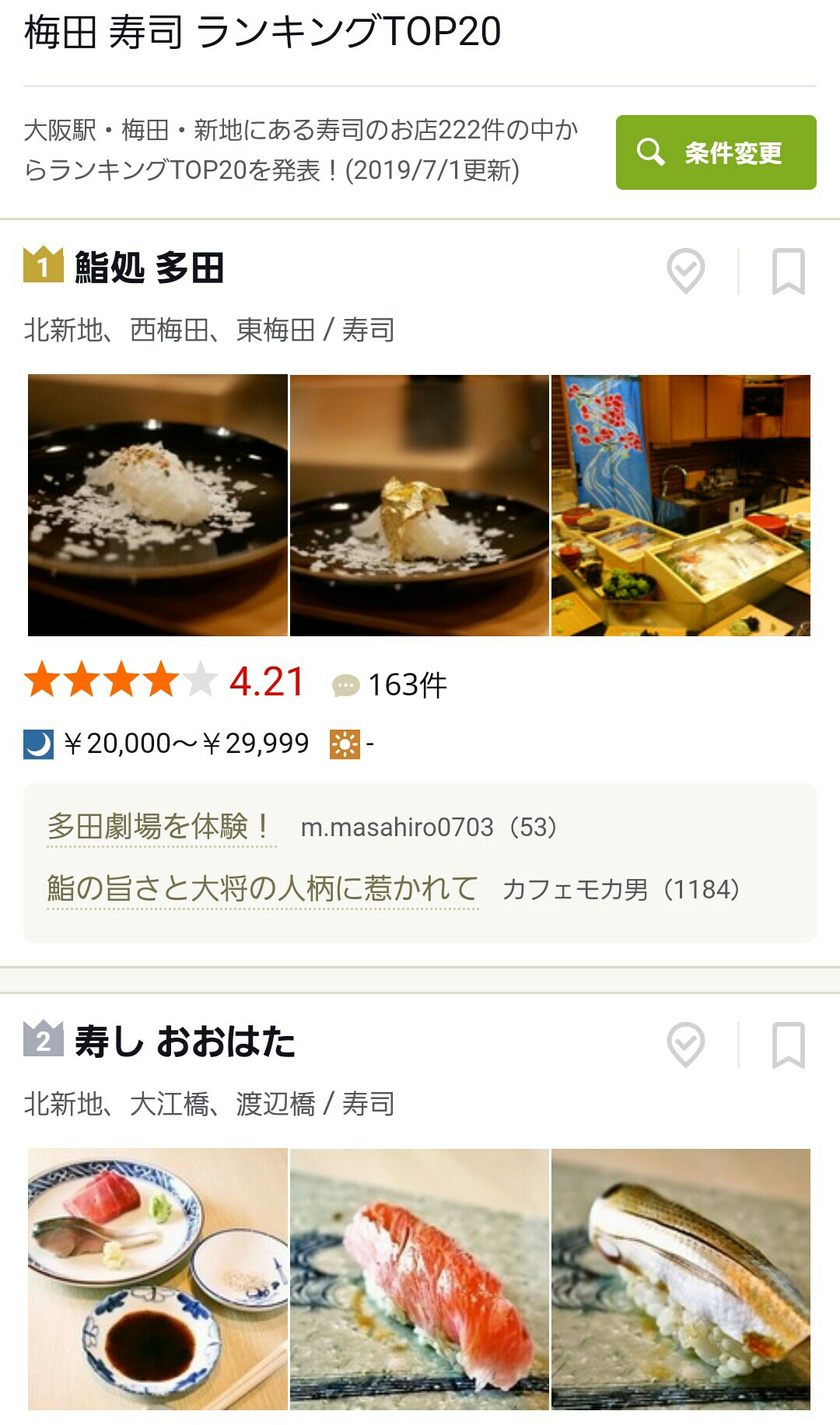Image resolution: width=840 pixels, height=1425 pixels.
Task: View sashimi plate photo of 寿し おおはた
Action: (x=158, y=1280)
